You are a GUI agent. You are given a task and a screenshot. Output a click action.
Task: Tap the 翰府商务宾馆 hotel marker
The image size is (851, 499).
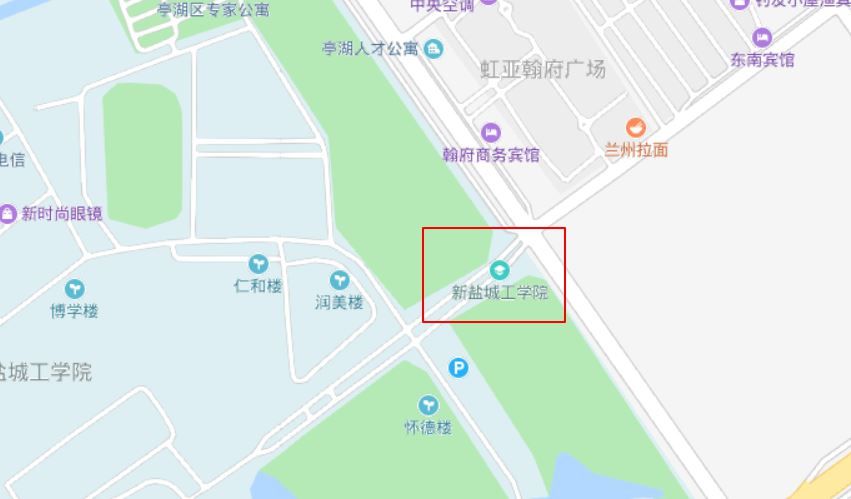pyautogui.click(x=491, y=132)
